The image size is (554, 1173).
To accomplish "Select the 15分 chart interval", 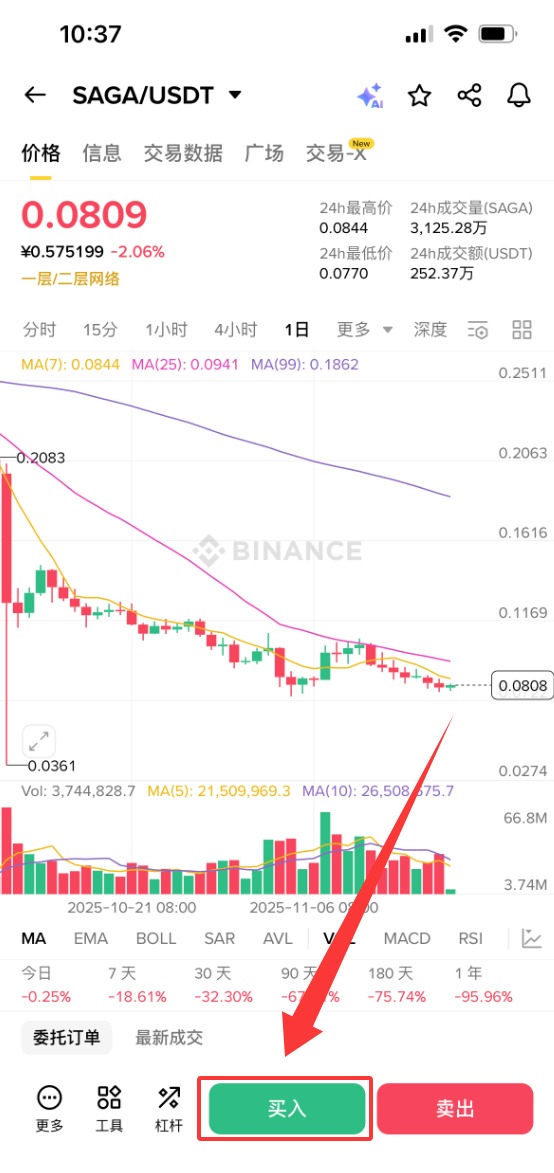I will pyautogui.click(x=100, y=329).
